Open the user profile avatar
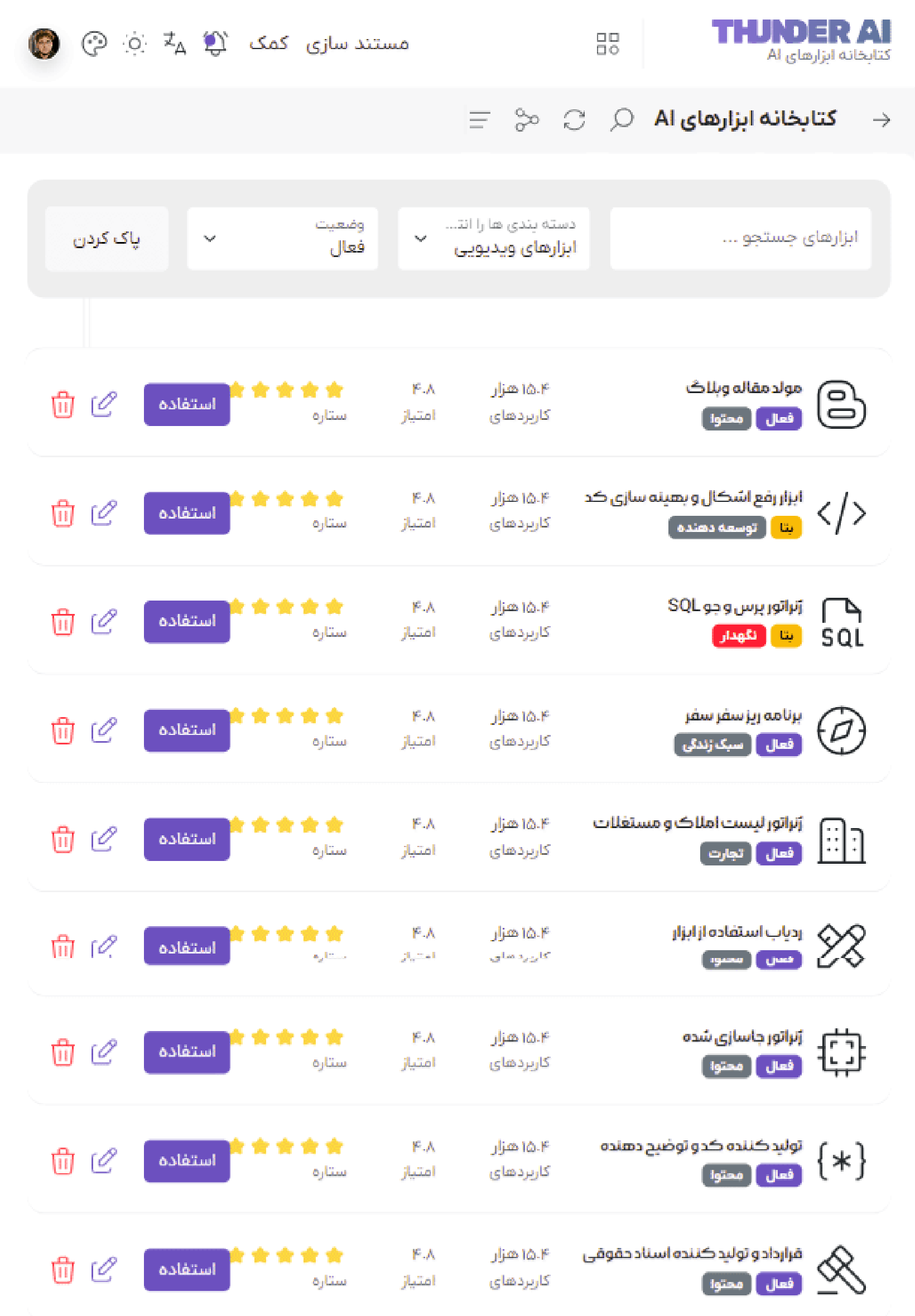 click(44, 43)
